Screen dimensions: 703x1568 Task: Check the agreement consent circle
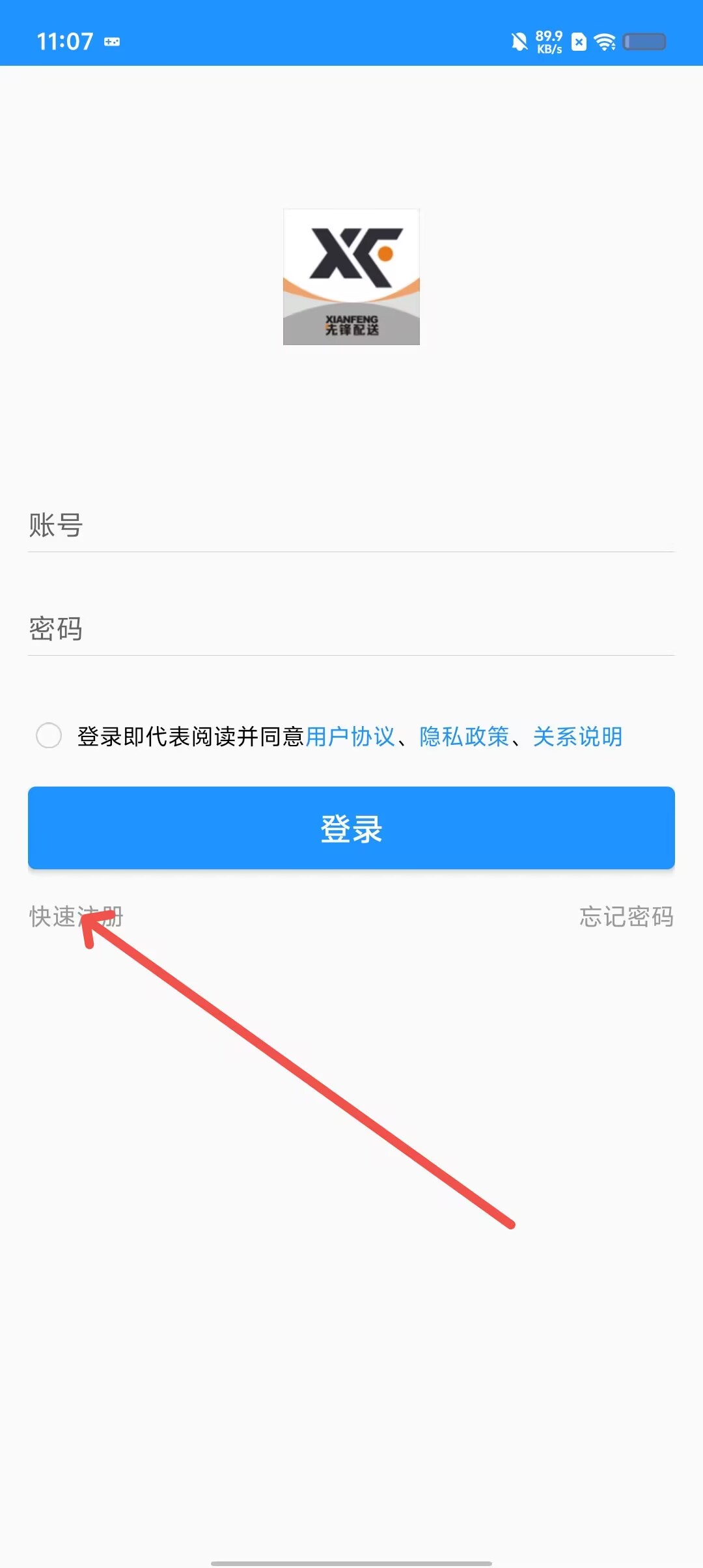point(49,736)
